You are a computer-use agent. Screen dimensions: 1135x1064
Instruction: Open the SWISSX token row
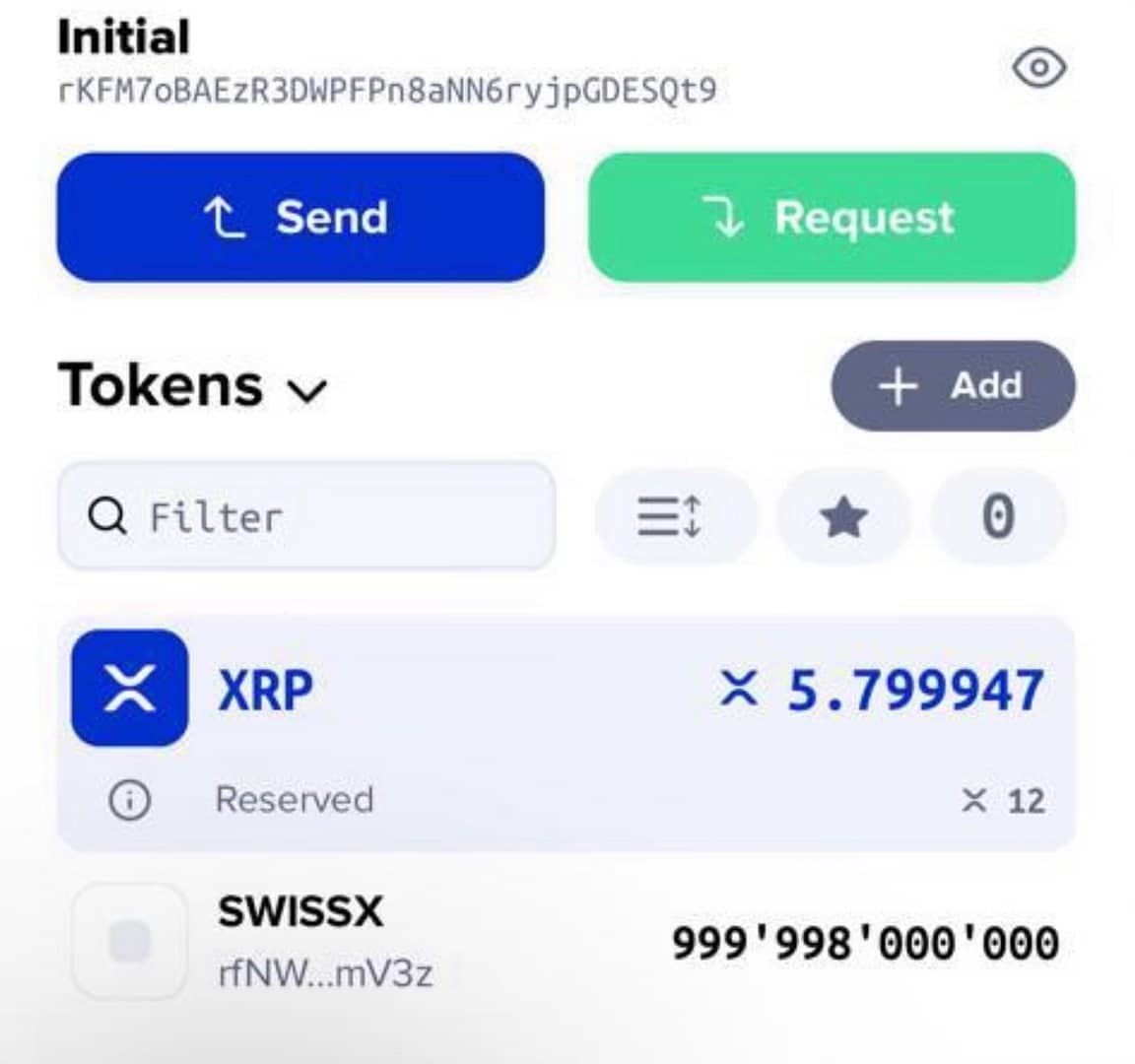[x=565, y=941]
